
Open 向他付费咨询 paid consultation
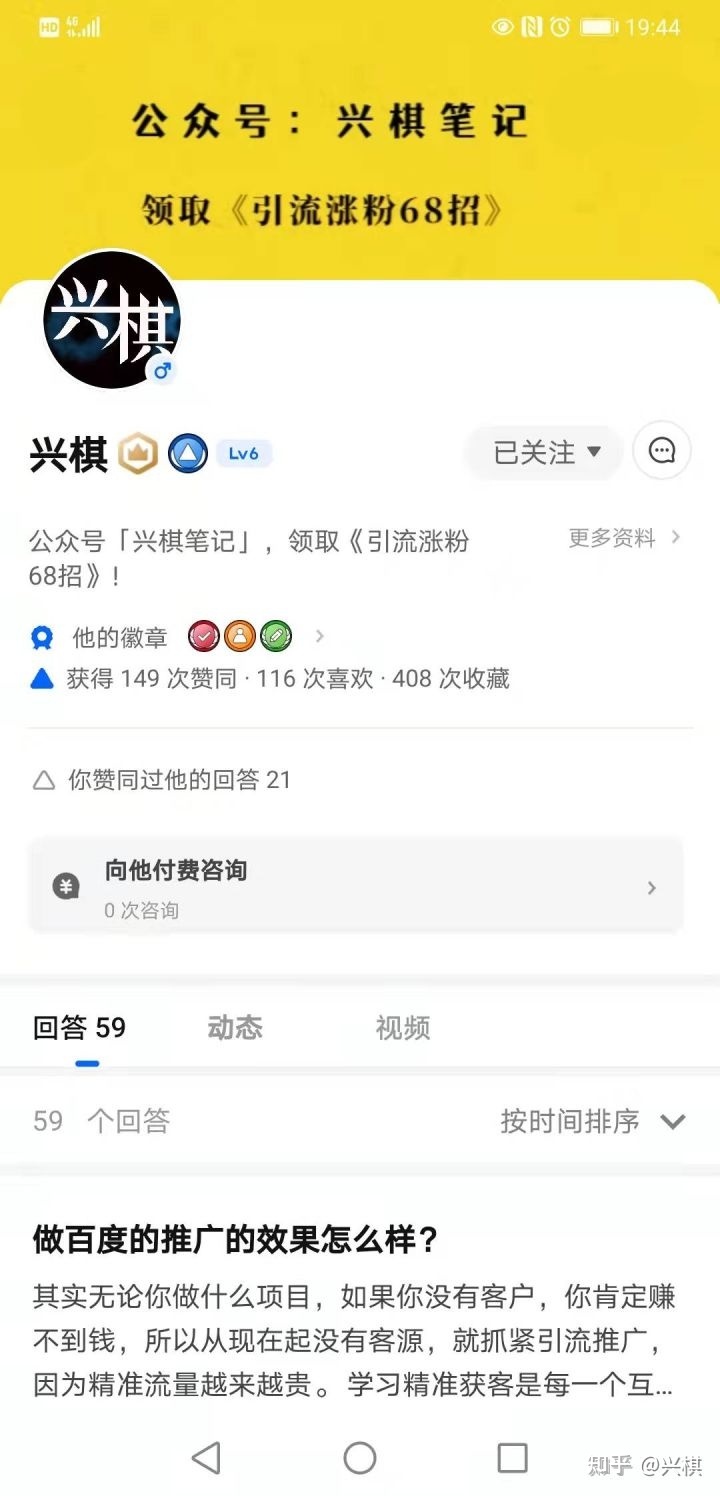tap(356, 887)
